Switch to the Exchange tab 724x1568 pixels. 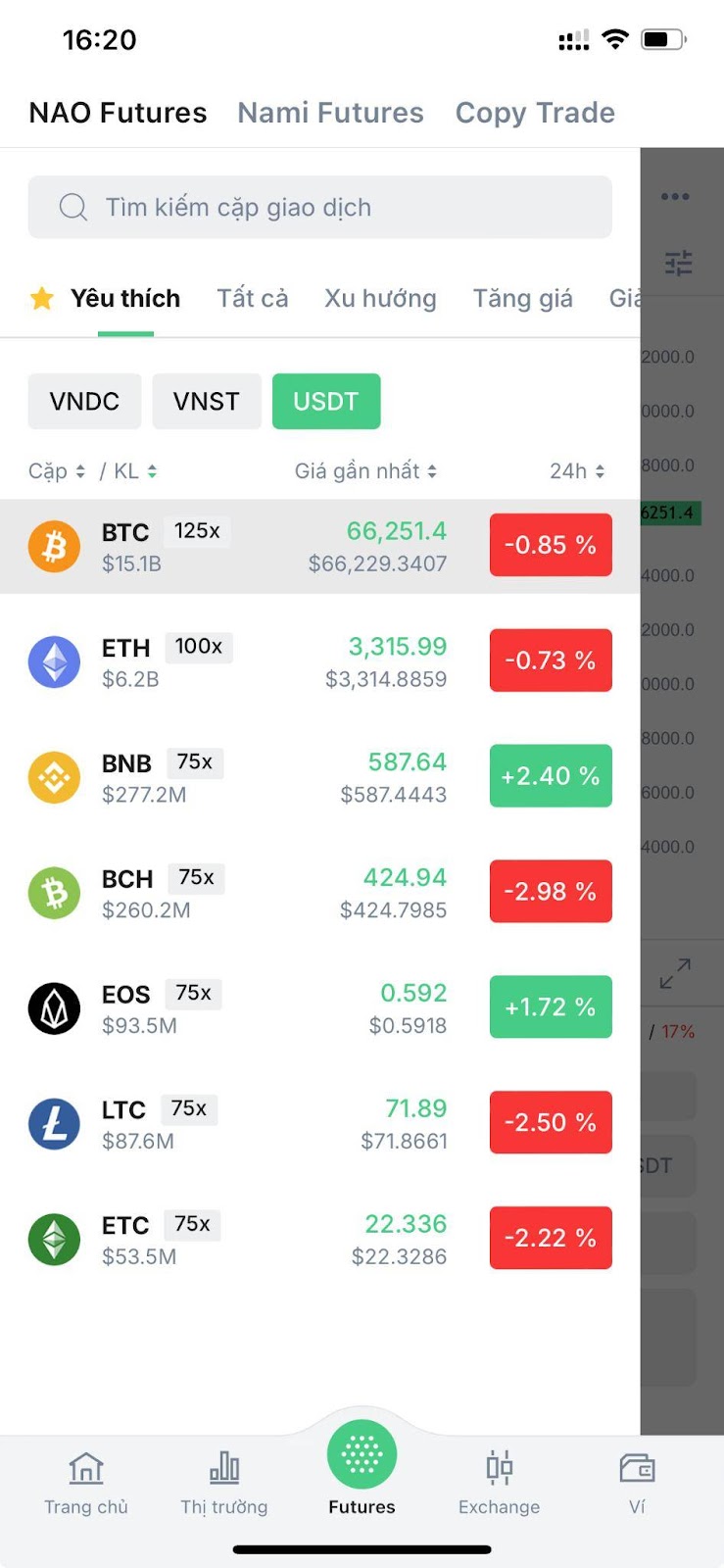pos(499,1483)
